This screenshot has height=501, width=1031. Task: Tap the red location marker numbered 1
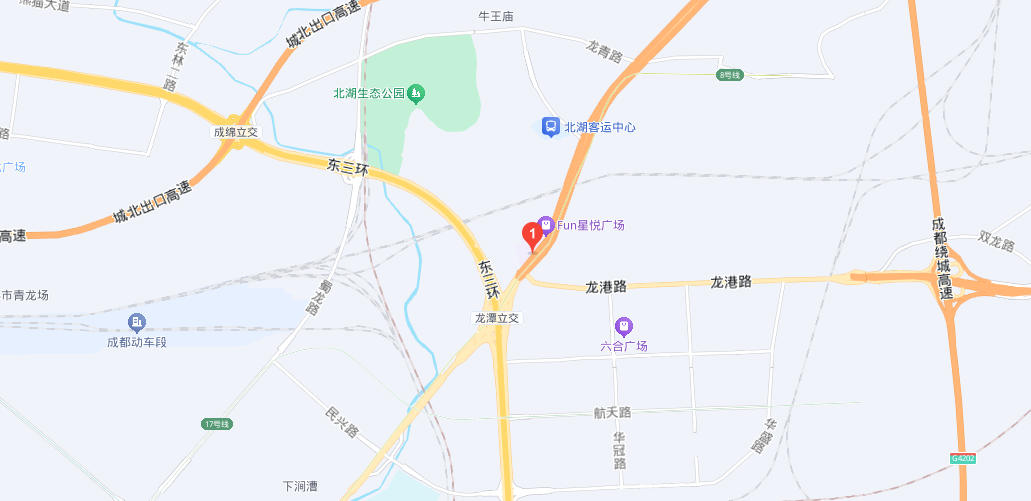[533, 236]
